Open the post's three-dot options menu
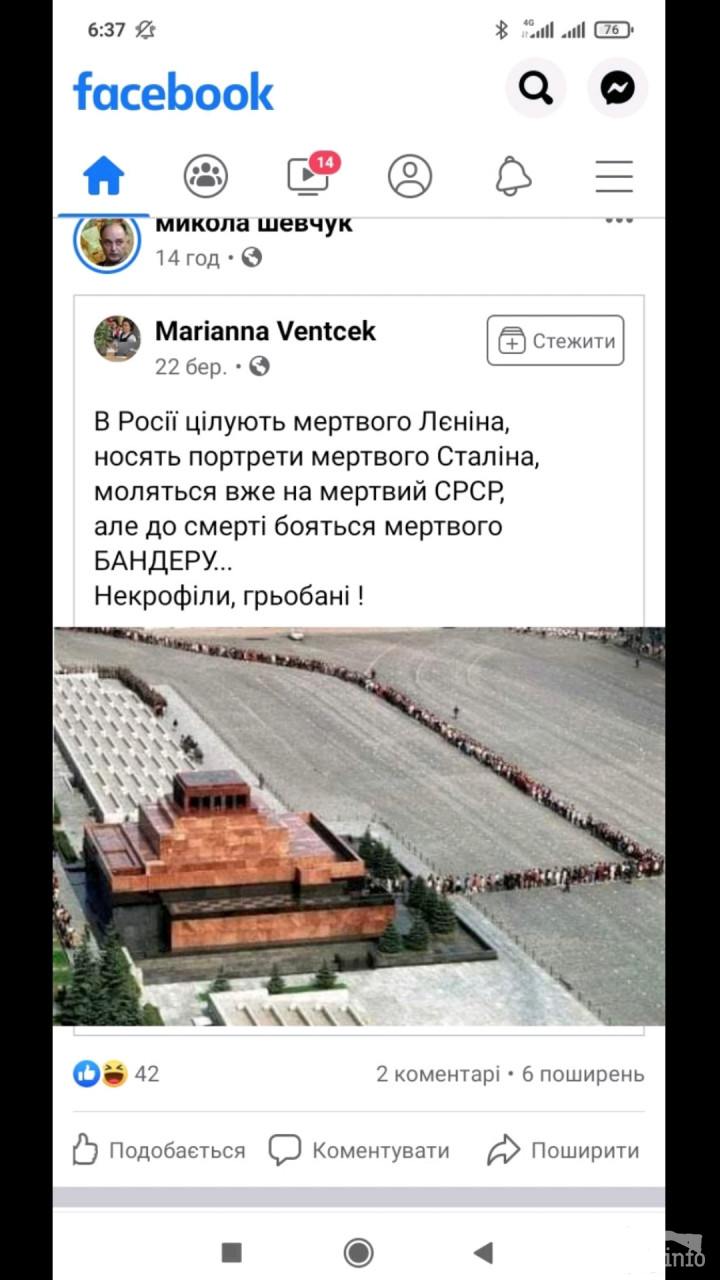This screenshot has width=720, height=1280. 620,222
